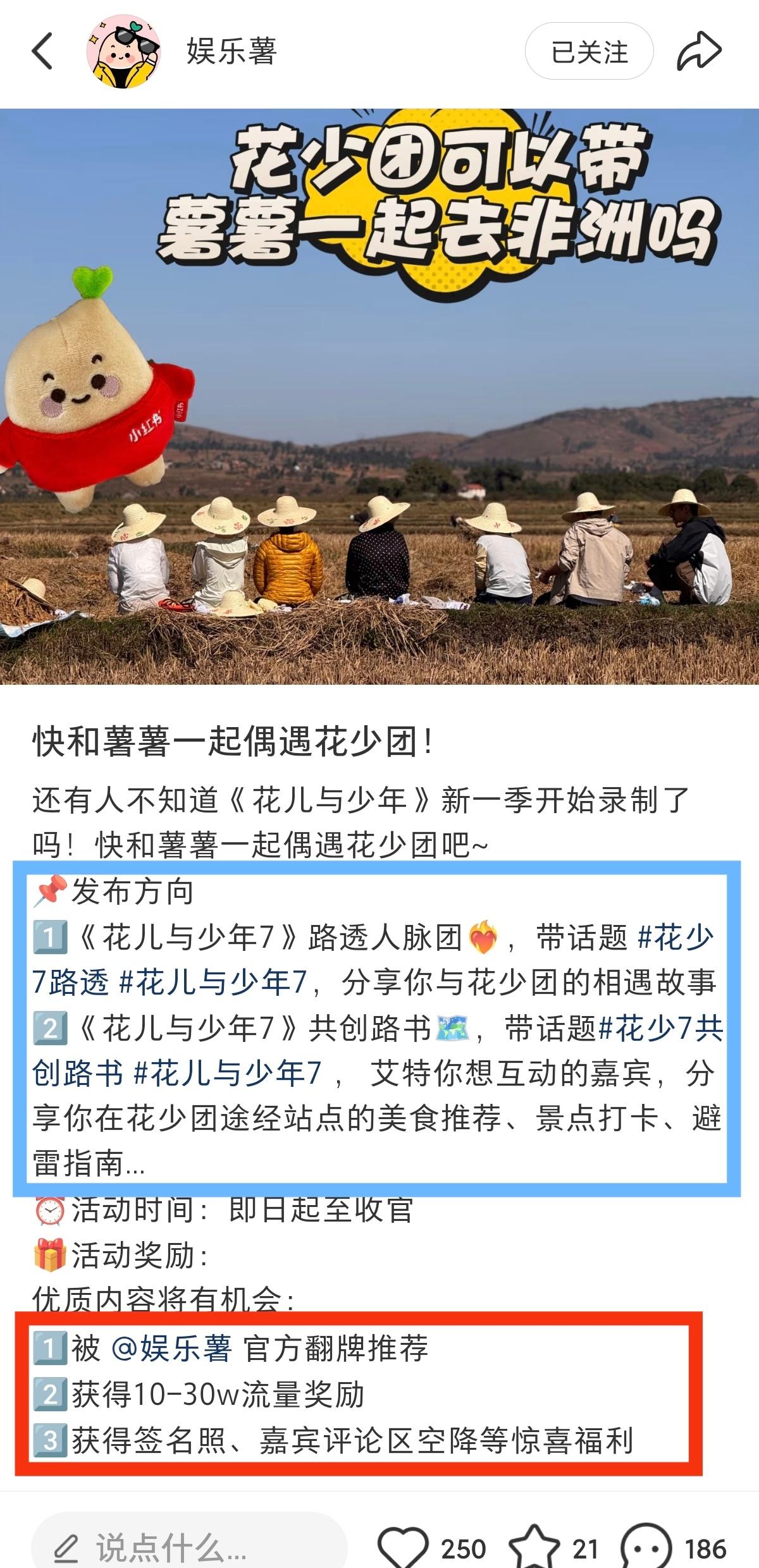Viewport: 759px width, 1568px height.
Task: Open 娱乐薯 profile via the avatar
Action: click(123, 51)
